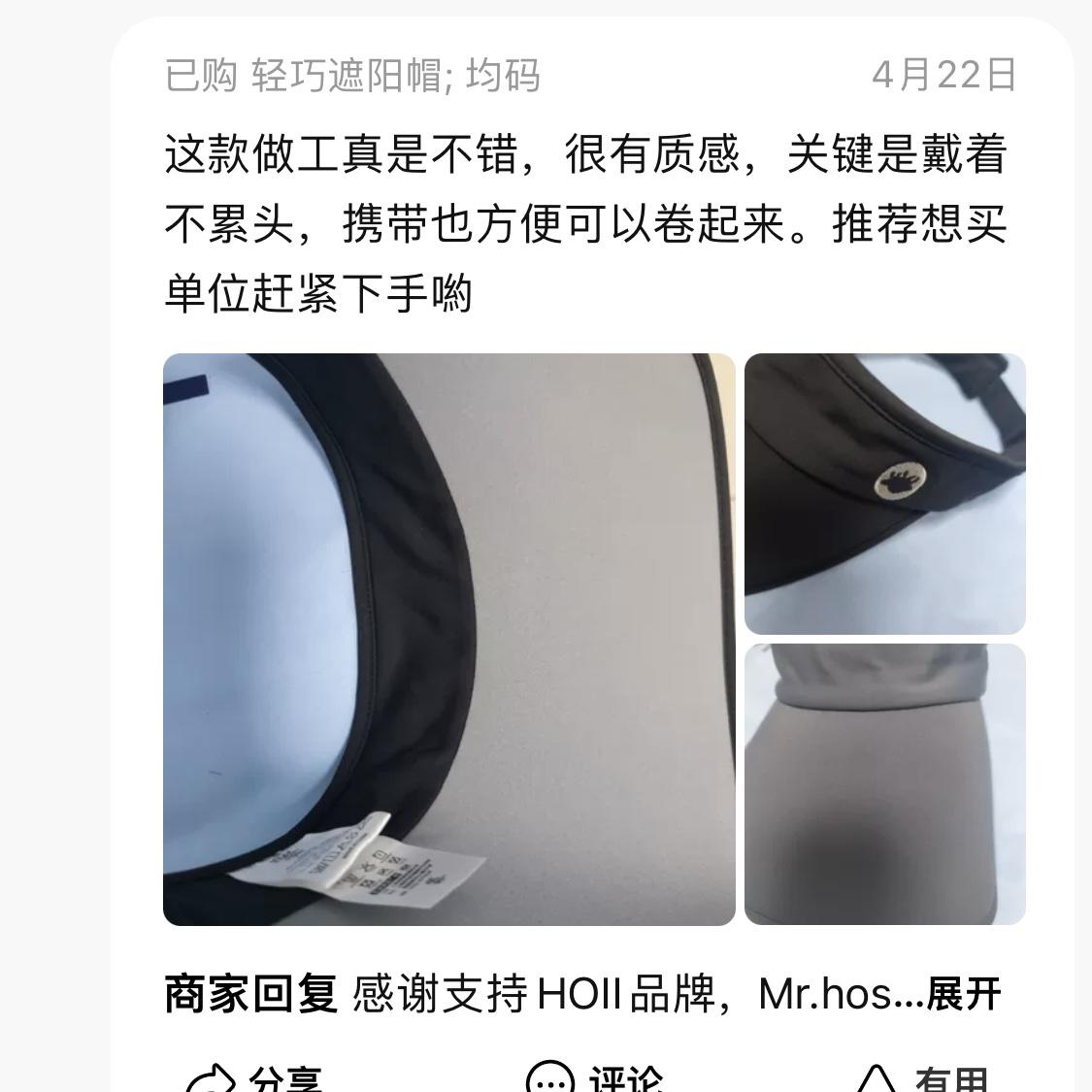
Task: View the photo of the black visor with logo button
Action: point(884,493)
